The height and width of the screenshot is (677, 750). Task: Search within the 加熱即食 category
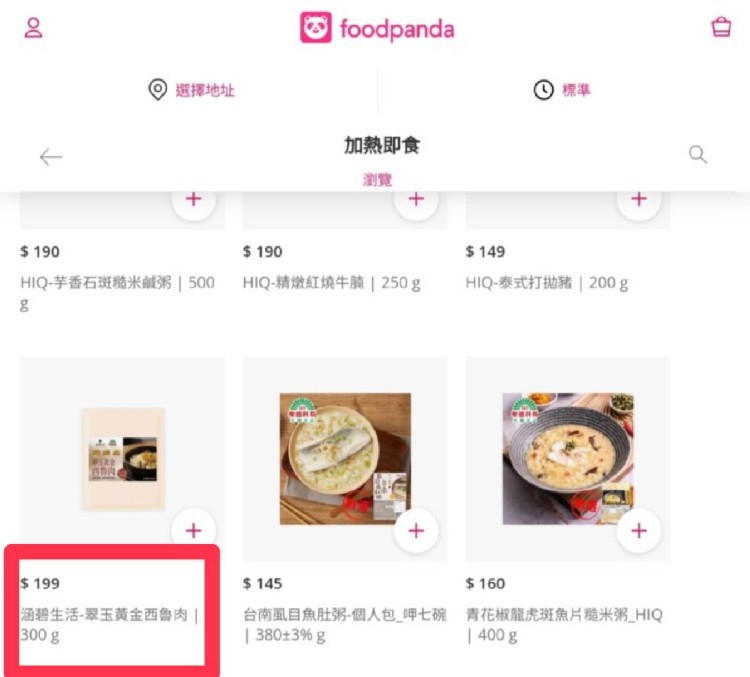tap(698, 154)
